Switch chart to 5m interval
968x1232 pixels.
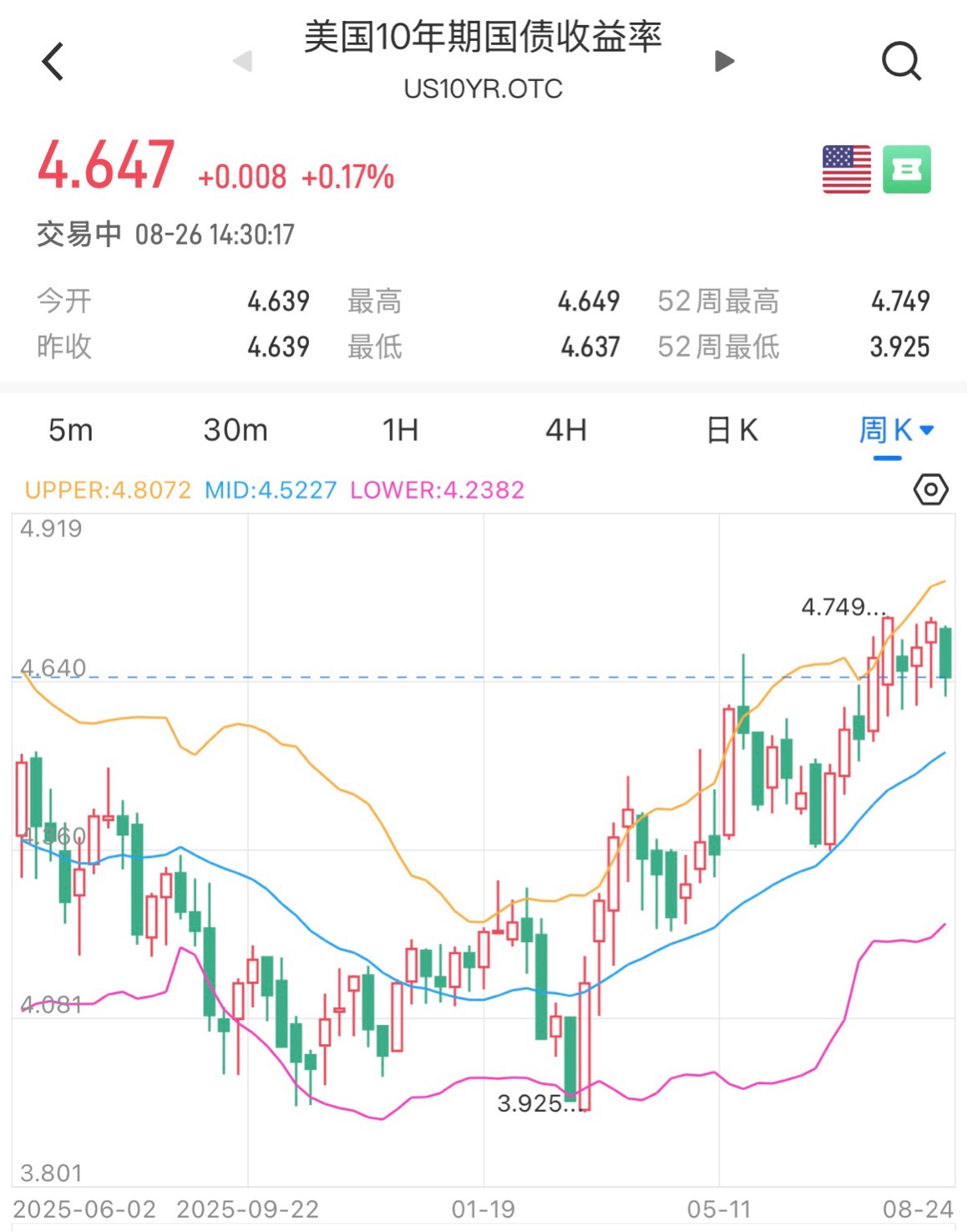[x=71, y=430]
